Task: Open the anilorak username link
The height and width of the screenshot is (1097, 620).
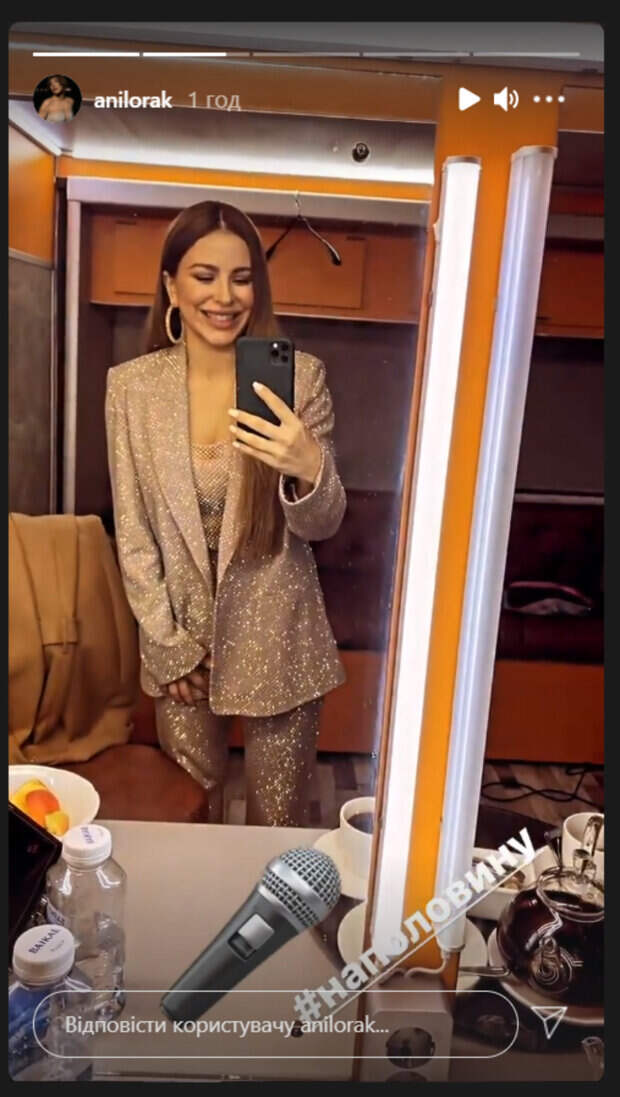Action: point(133,100)
